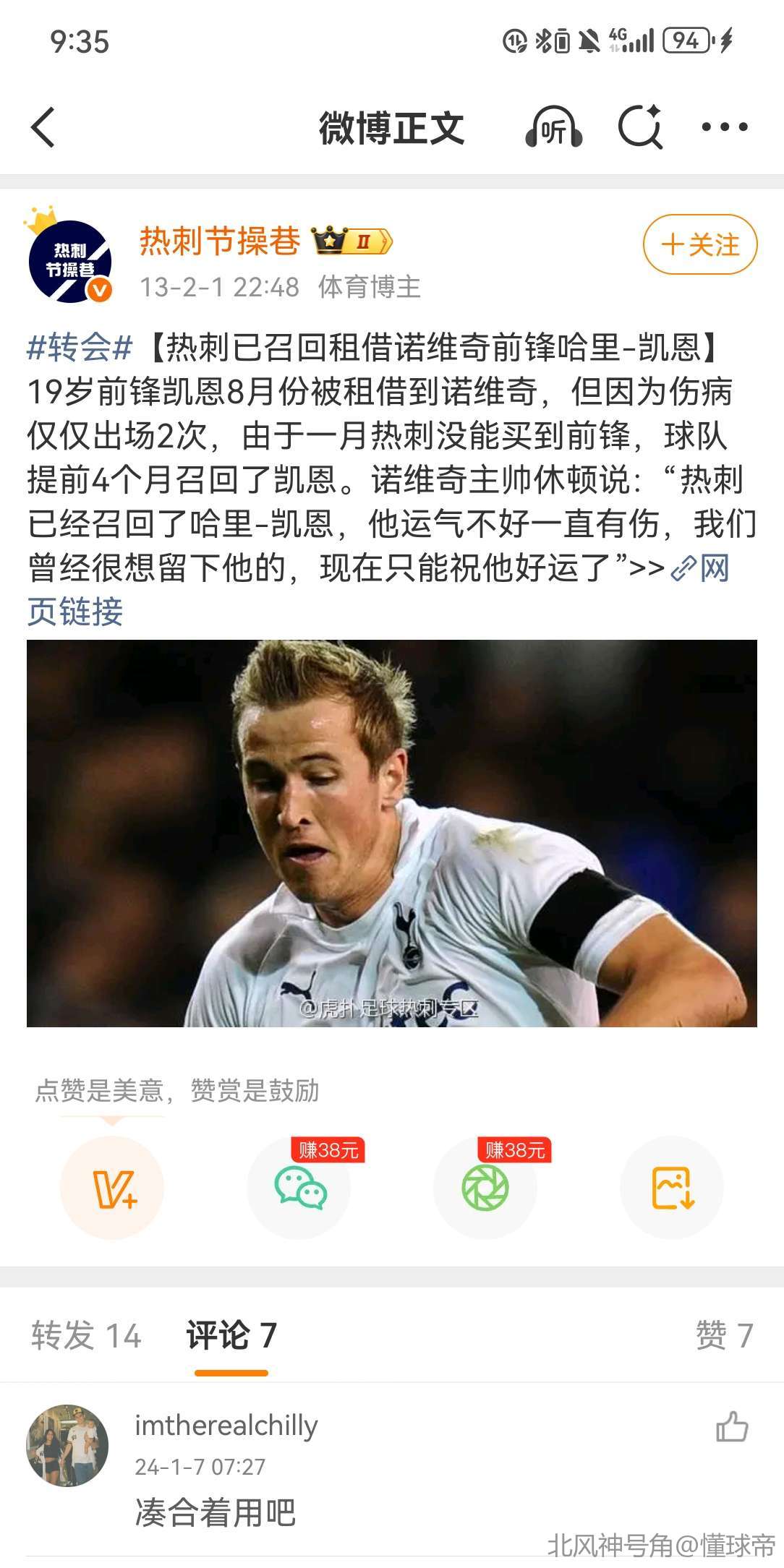Switch to the 评论 7 tab

(231, 1335)
